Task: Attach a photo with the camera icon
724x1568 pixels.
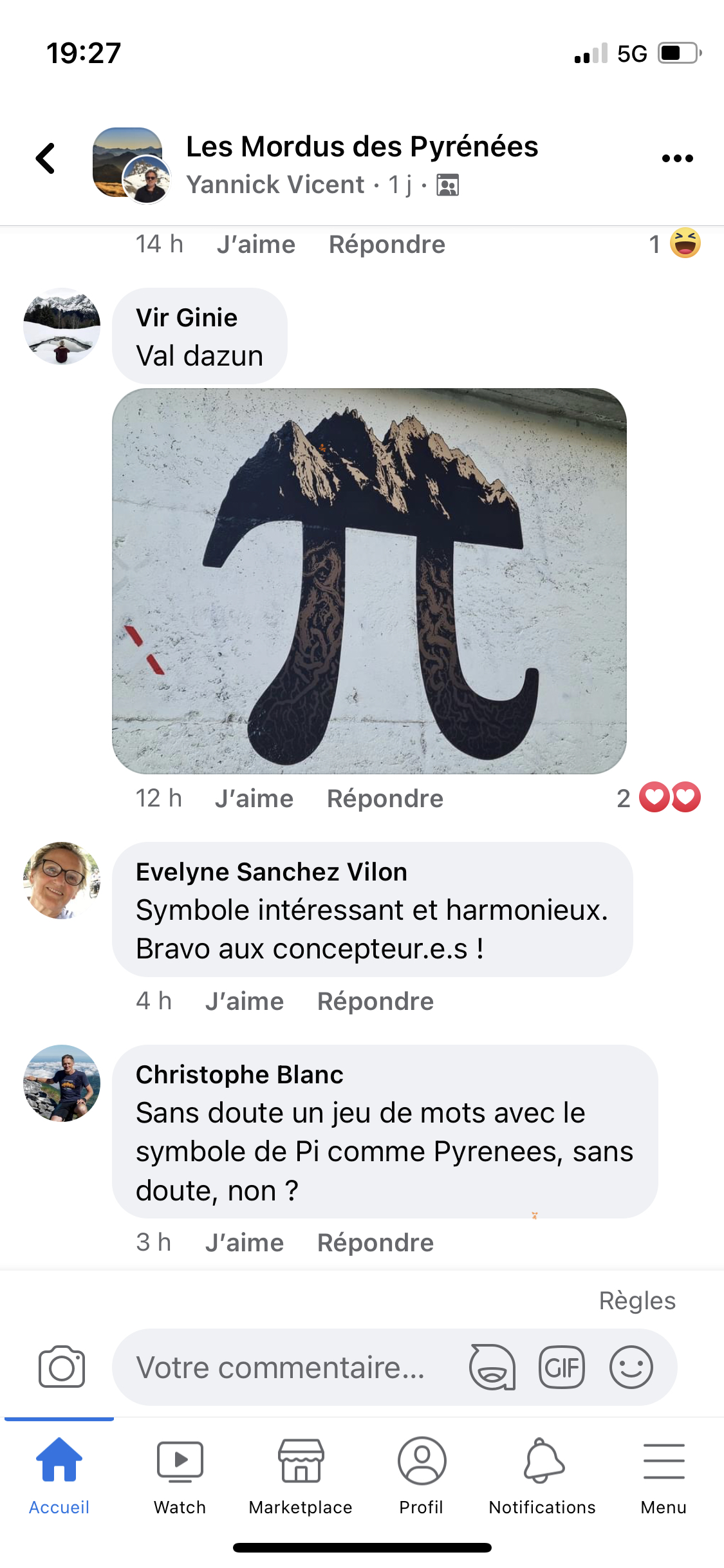Action: pos(62,1367)
